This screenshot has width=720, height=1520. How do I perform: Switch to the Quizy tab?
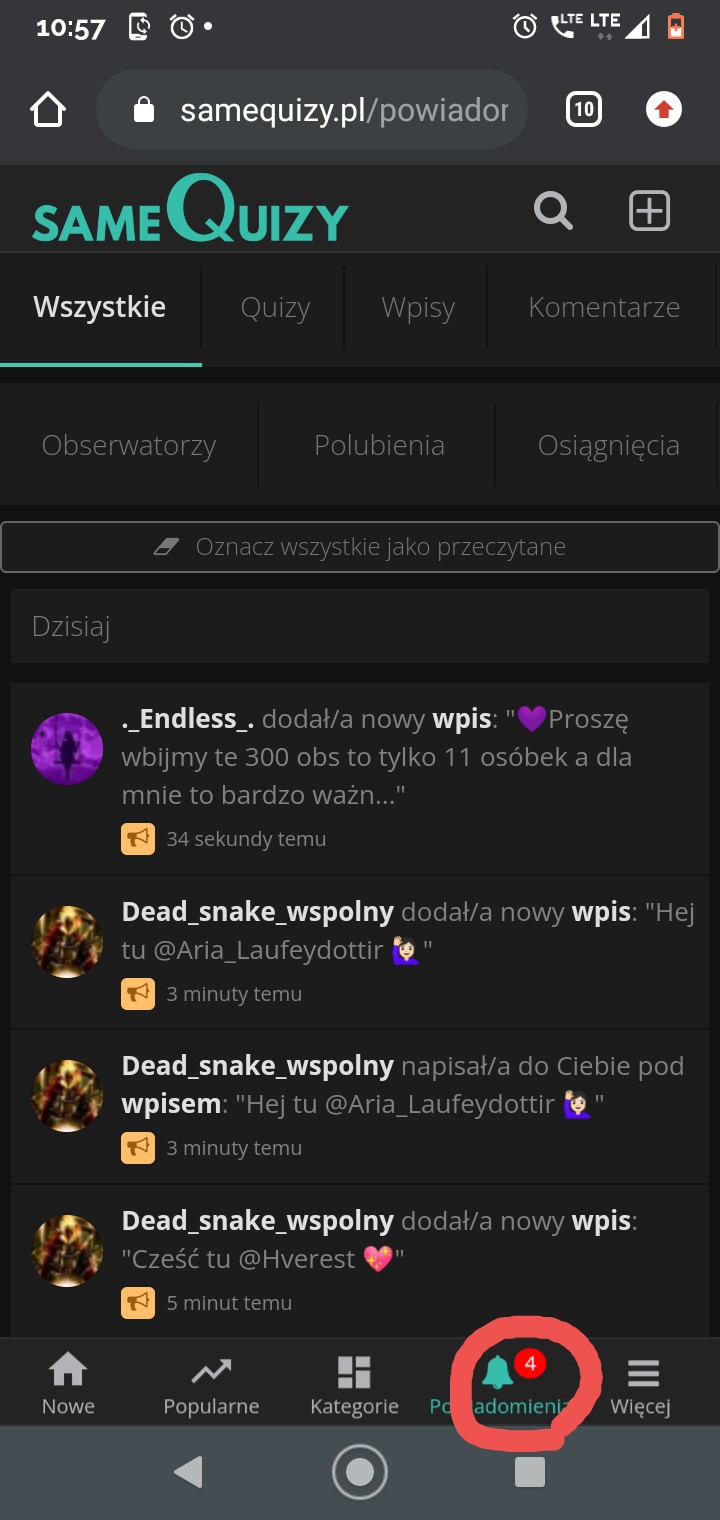point(275,307)
